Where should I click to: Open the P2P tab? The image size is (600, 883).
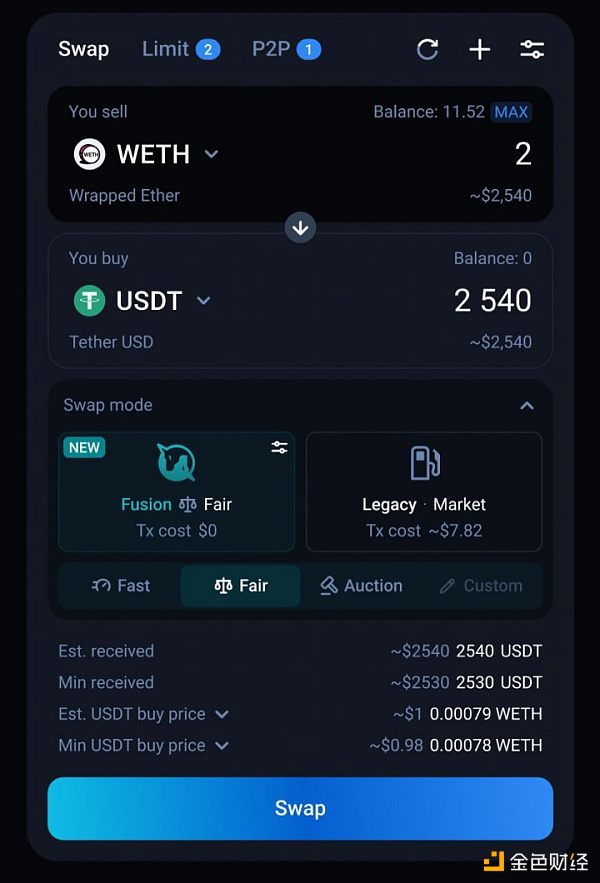point(285,49)
